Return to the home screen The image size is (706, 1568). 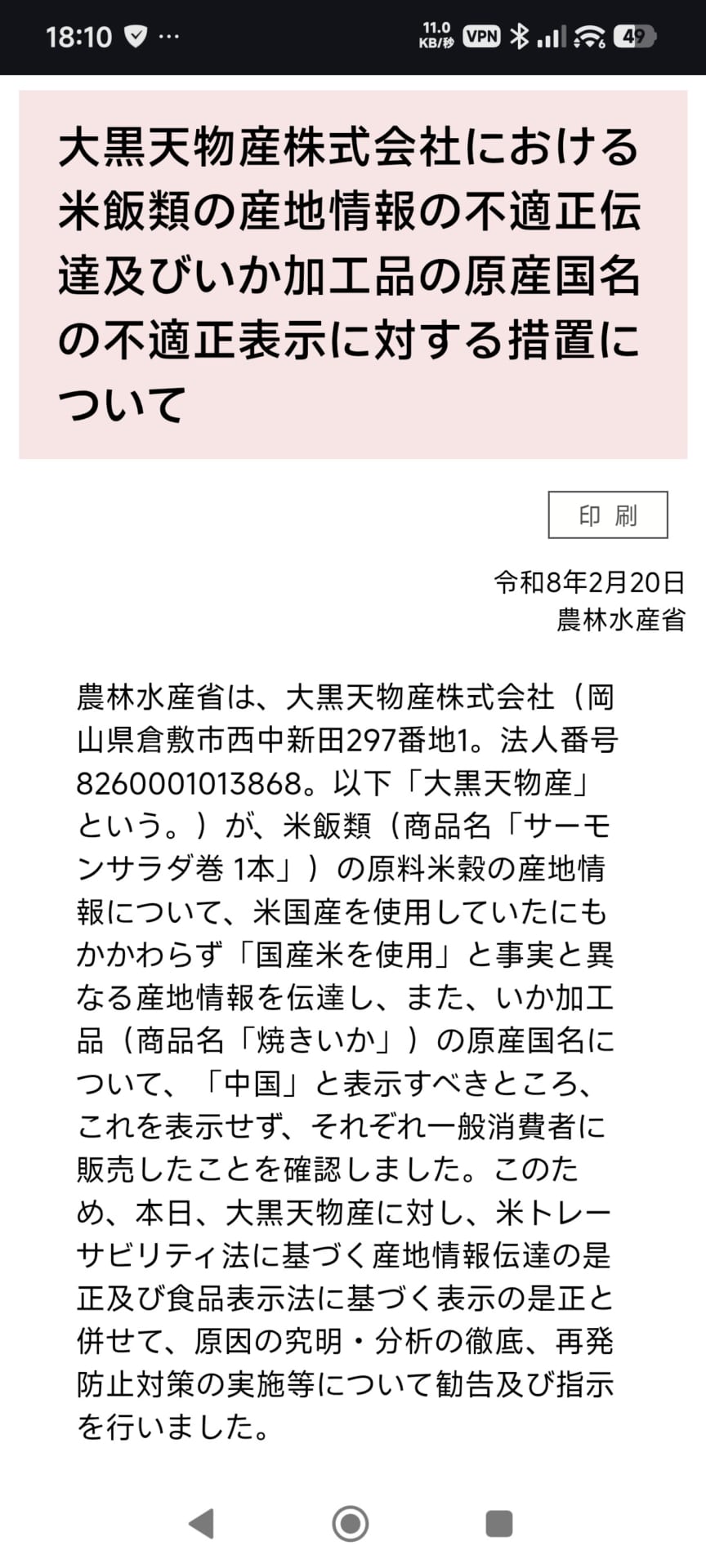pyautogui.click(x=351, y=1523)
